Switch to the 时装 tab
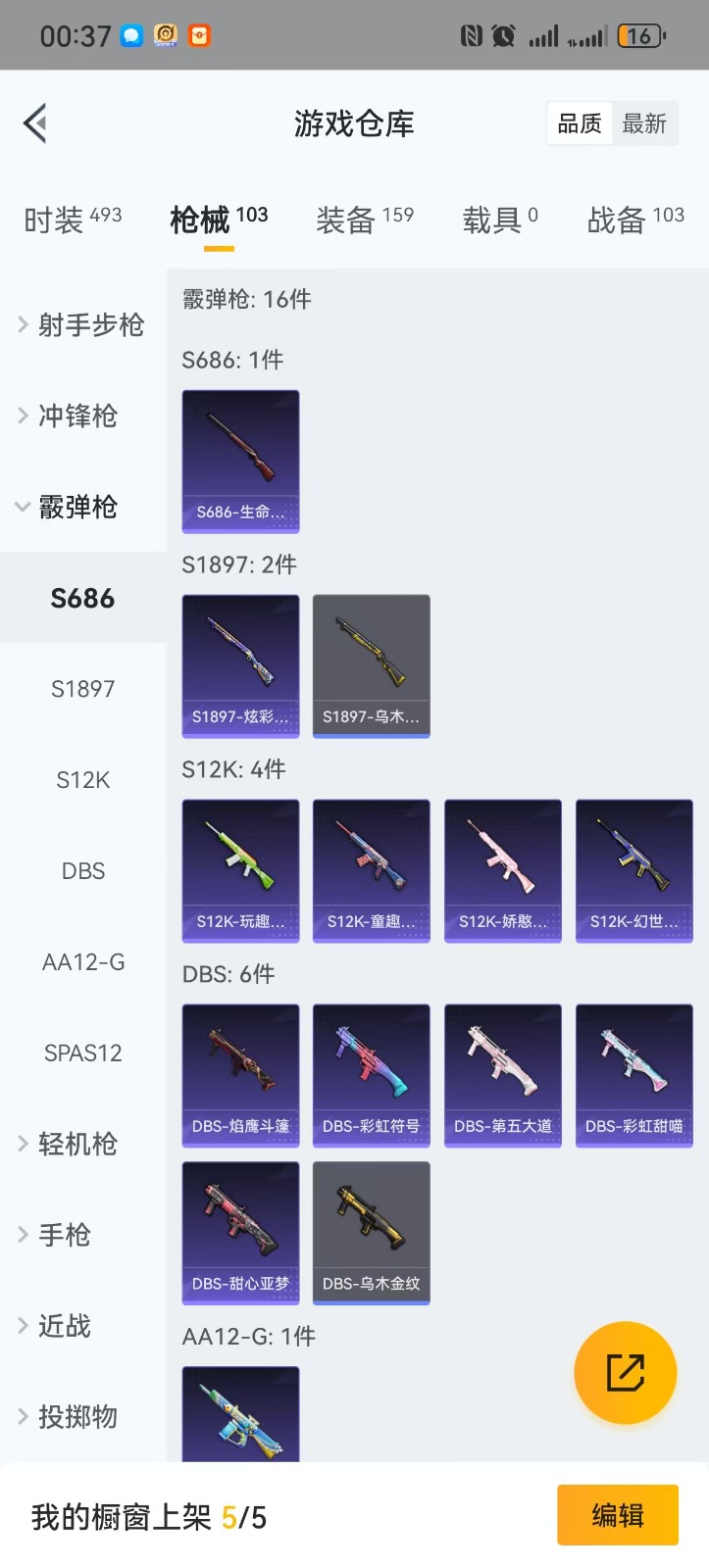The width and height of the screenshot is (709, 1568). [x=73, y=220]
